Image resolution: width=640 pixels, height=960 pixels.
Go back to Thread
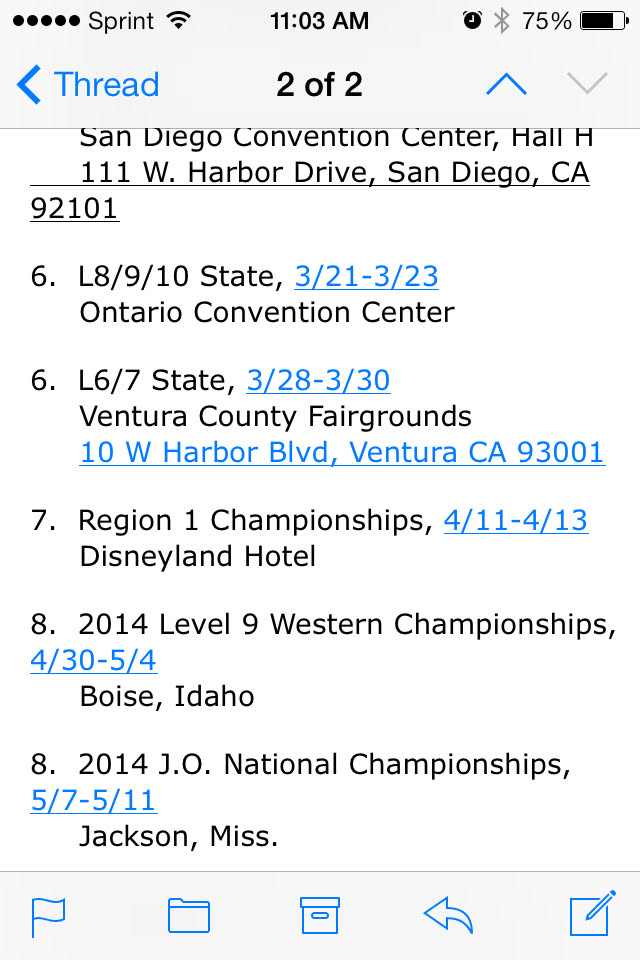88,85
